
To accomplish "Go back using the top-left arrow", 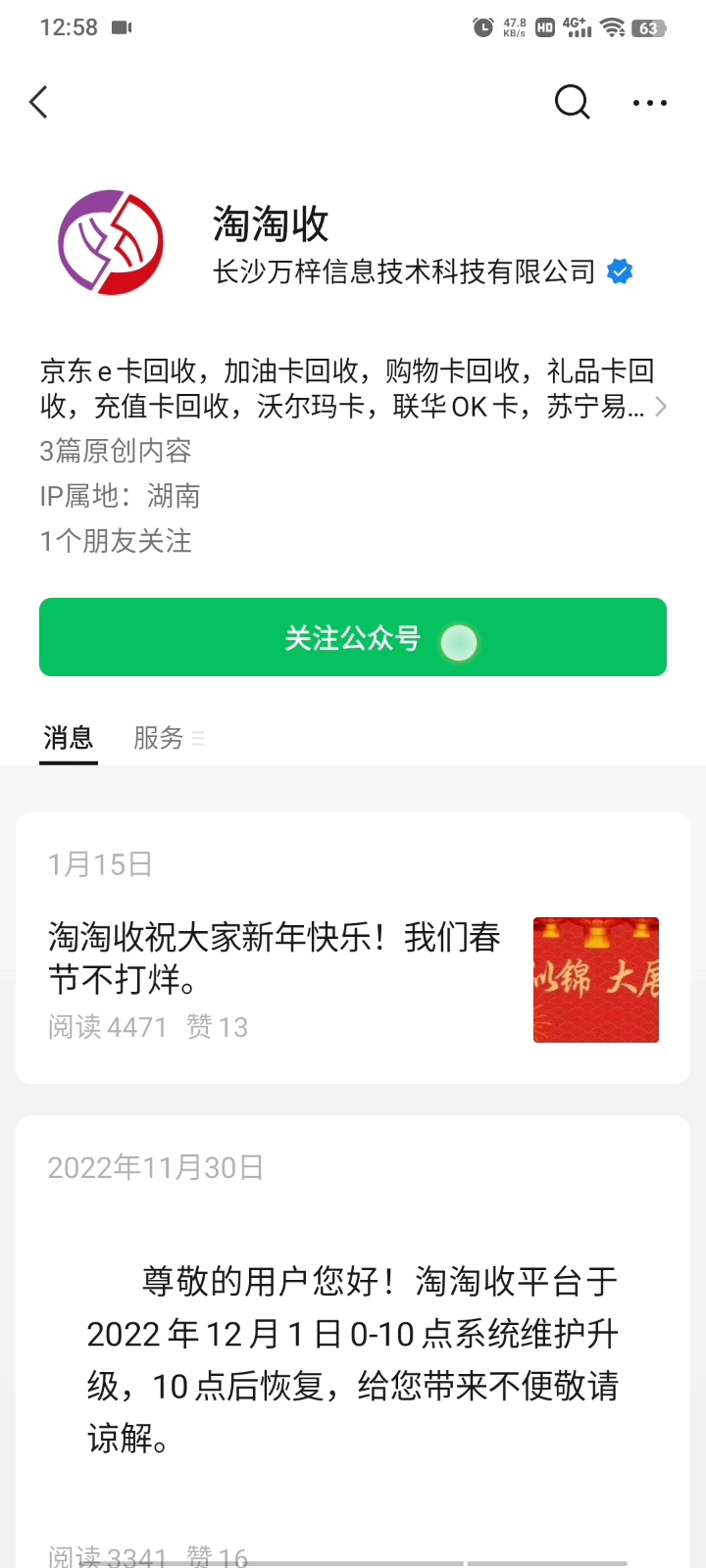I will 39,102.
